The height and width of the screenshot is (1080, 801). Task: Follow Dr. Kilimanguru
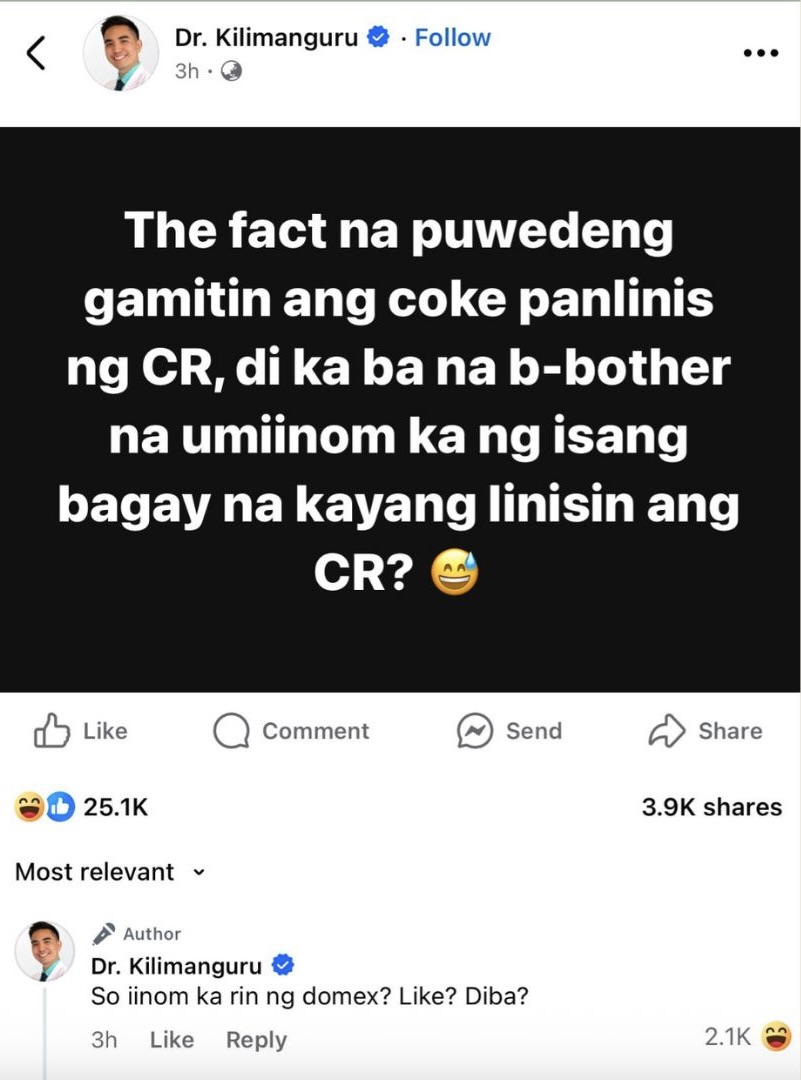pos(452,38)
